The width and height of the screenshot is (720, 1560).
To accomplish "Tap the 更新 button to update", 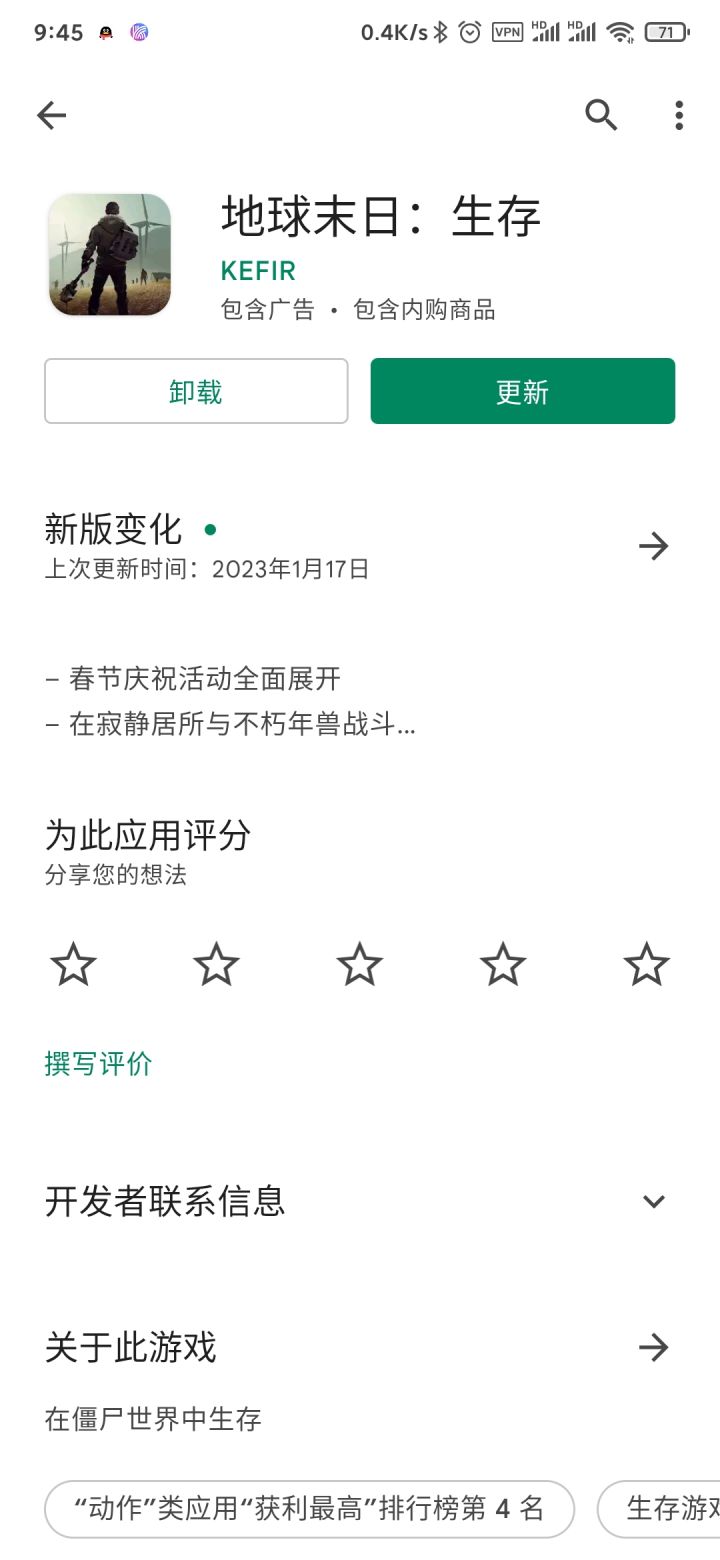I will [x=522, y=391].
